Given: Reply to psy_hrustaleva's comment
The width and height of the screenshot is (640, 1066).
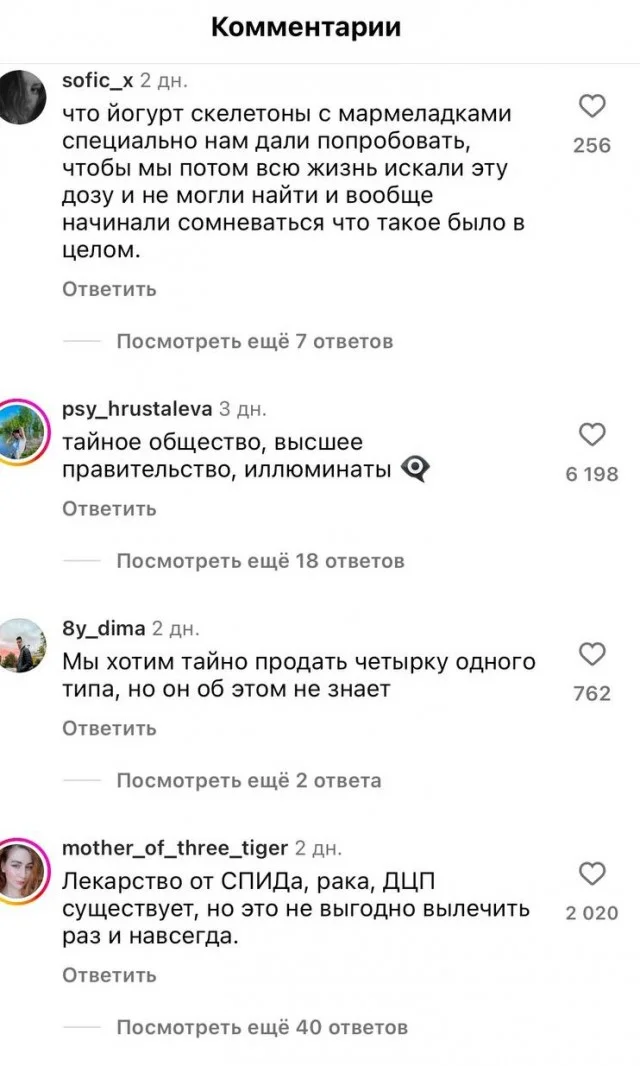Looking at the screenshot, I should click(x=109, y=508).
